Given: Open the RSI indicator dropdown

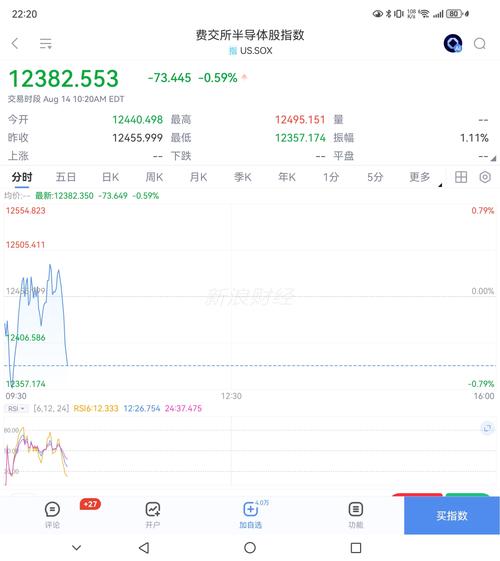Looking at the screenshot, I should [16, 408].
